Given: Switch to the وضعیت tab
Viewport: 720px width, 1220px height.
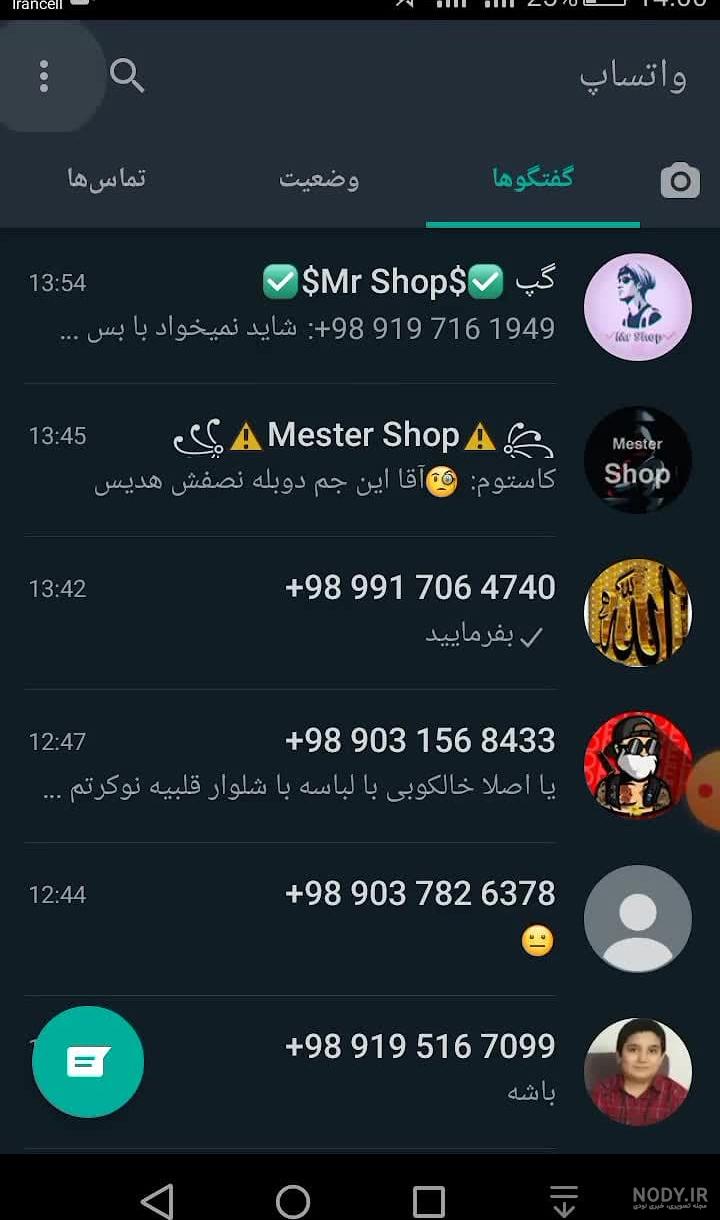Looking at the screenshot, I should pyautogui.click(x=319, y=179).
